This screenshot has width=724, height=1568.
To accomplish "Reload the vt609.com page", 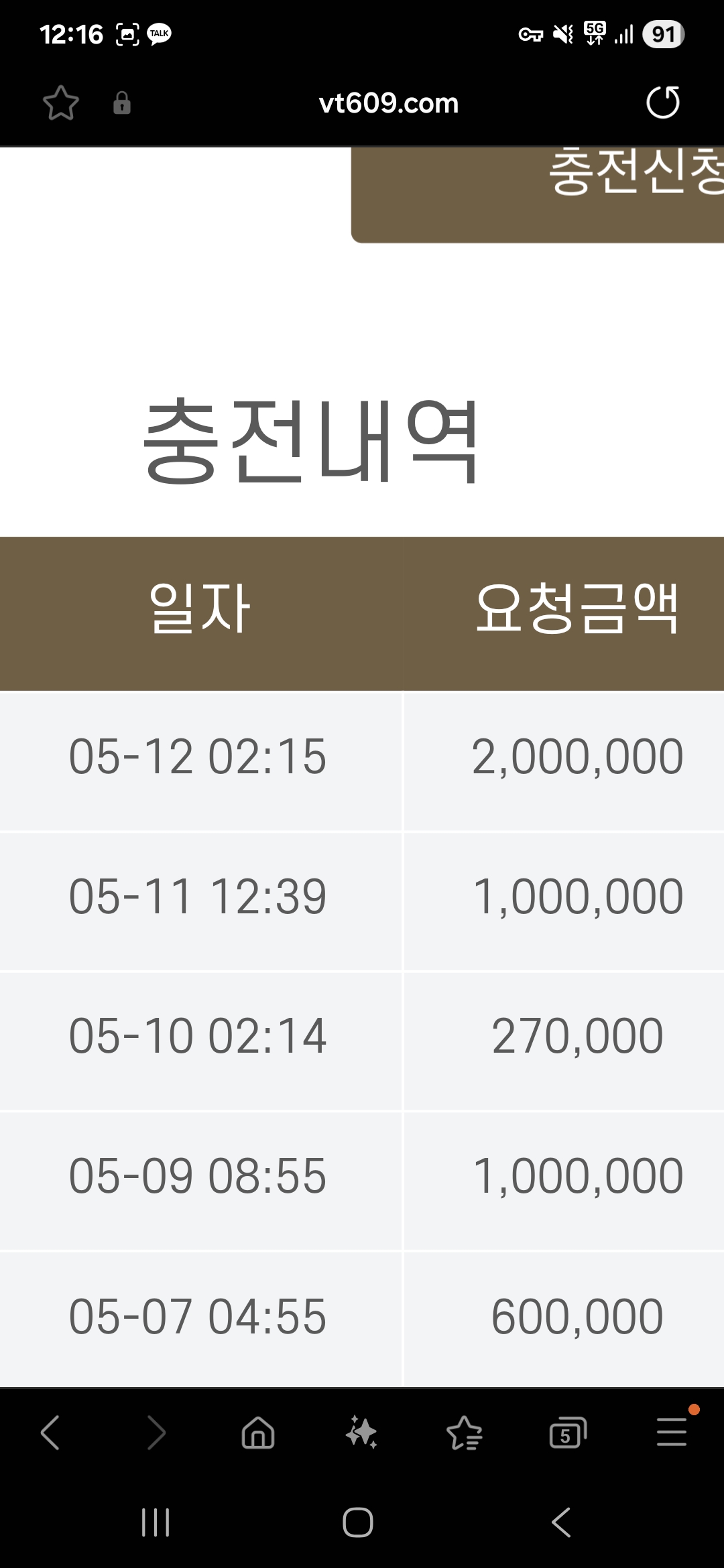I will point(662,103).
